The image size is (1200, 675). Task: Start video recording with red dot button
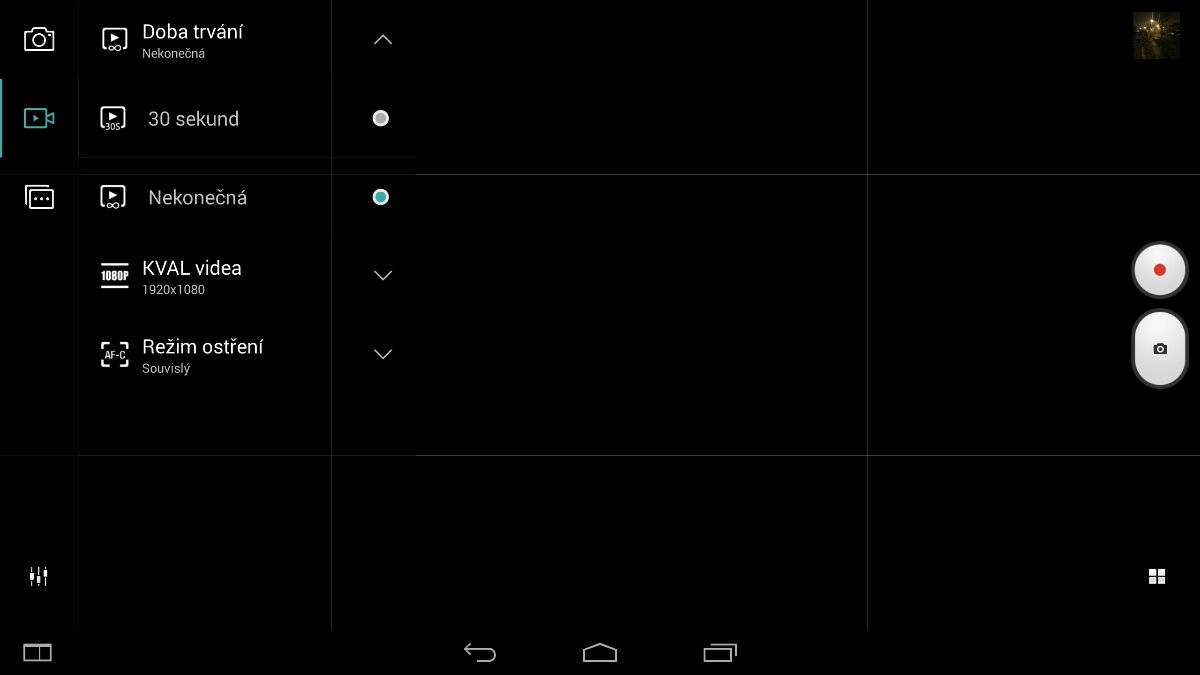pyautogui.click(x=1159, y=270)
